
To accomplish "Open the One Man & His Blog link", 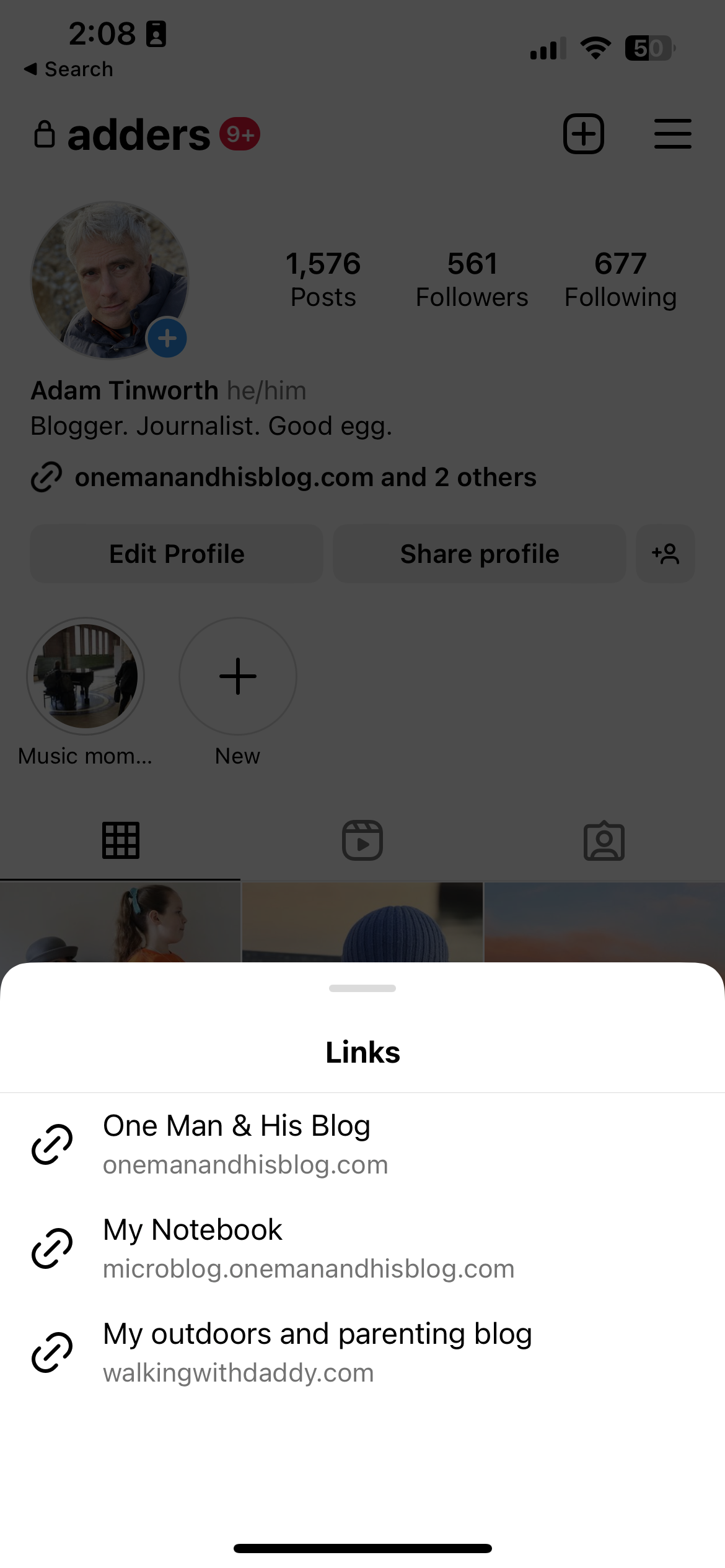I will click(245, 1144).
